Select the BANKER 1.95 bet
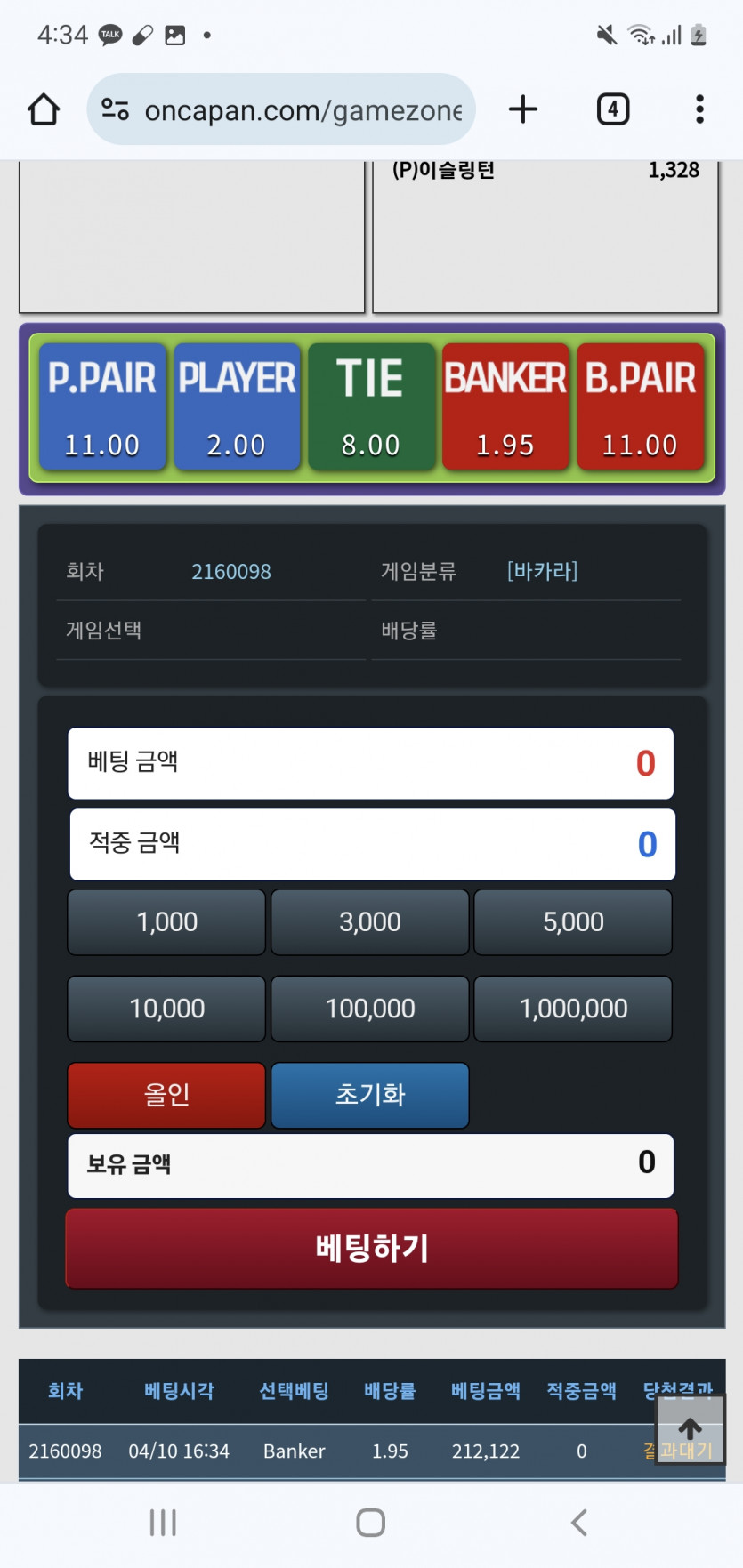Image resolution: width=743 pixels, height=1568 pixels. pos(505,406)
